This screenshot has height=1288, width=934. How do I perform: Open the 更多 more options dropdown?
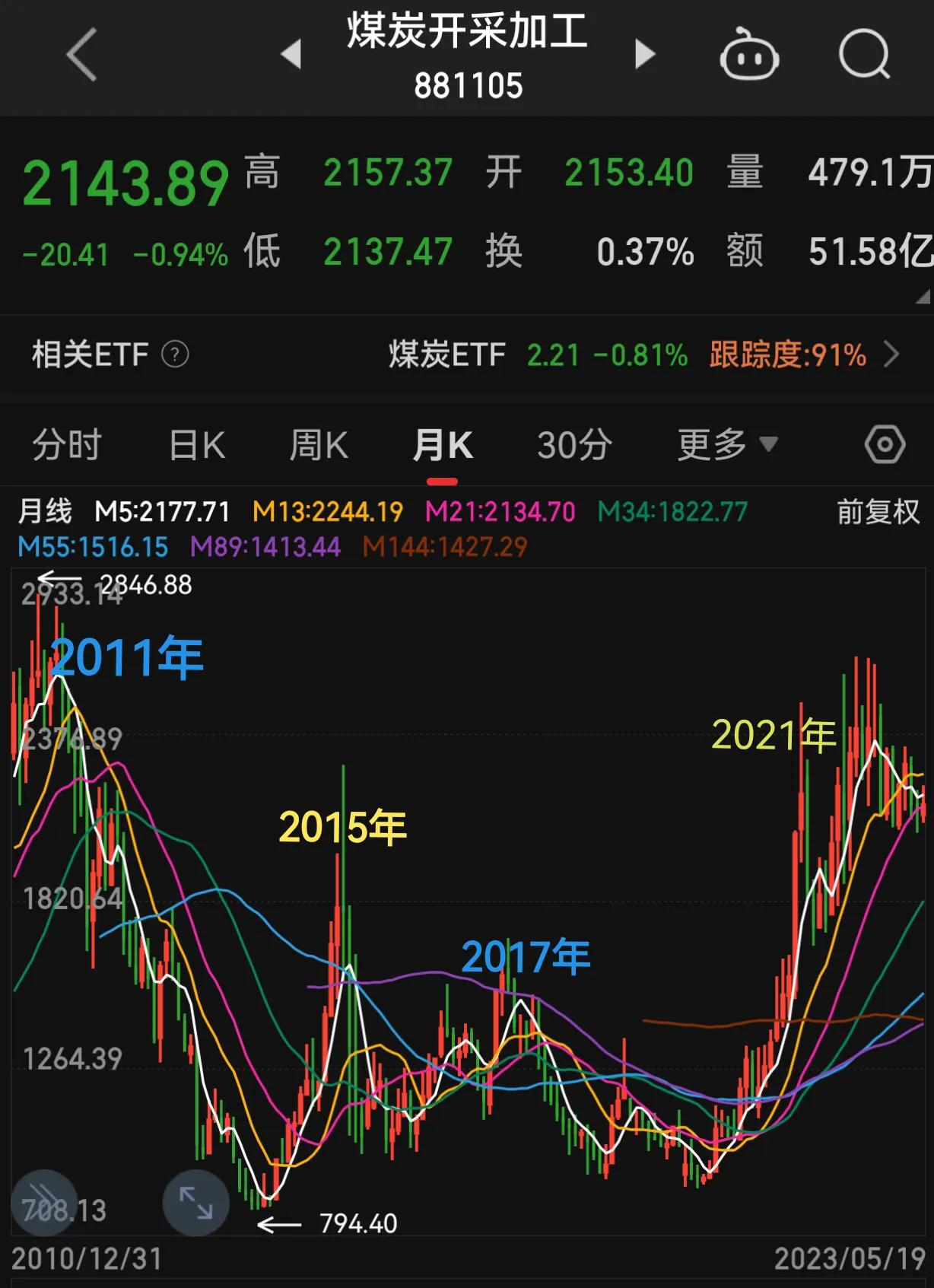point(724,445)
